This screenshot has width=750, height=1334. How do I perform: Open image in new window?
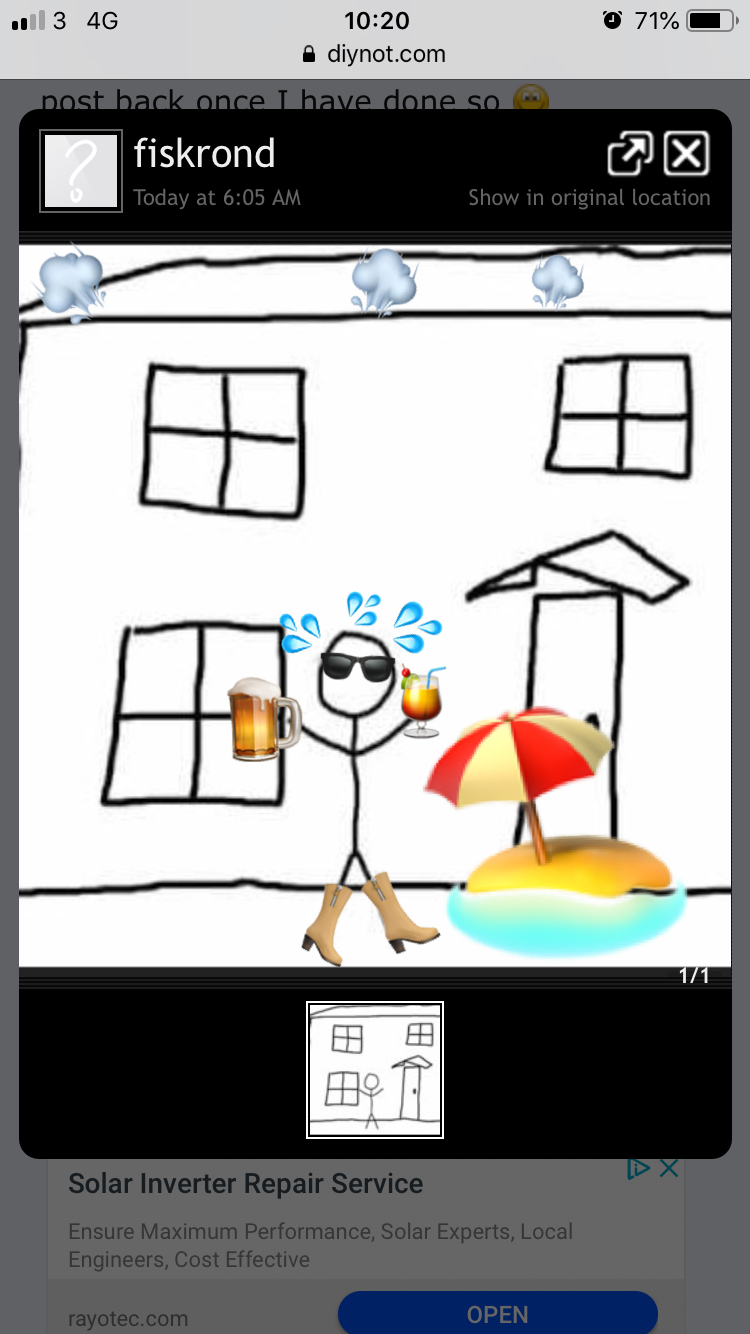coord(630,154)
